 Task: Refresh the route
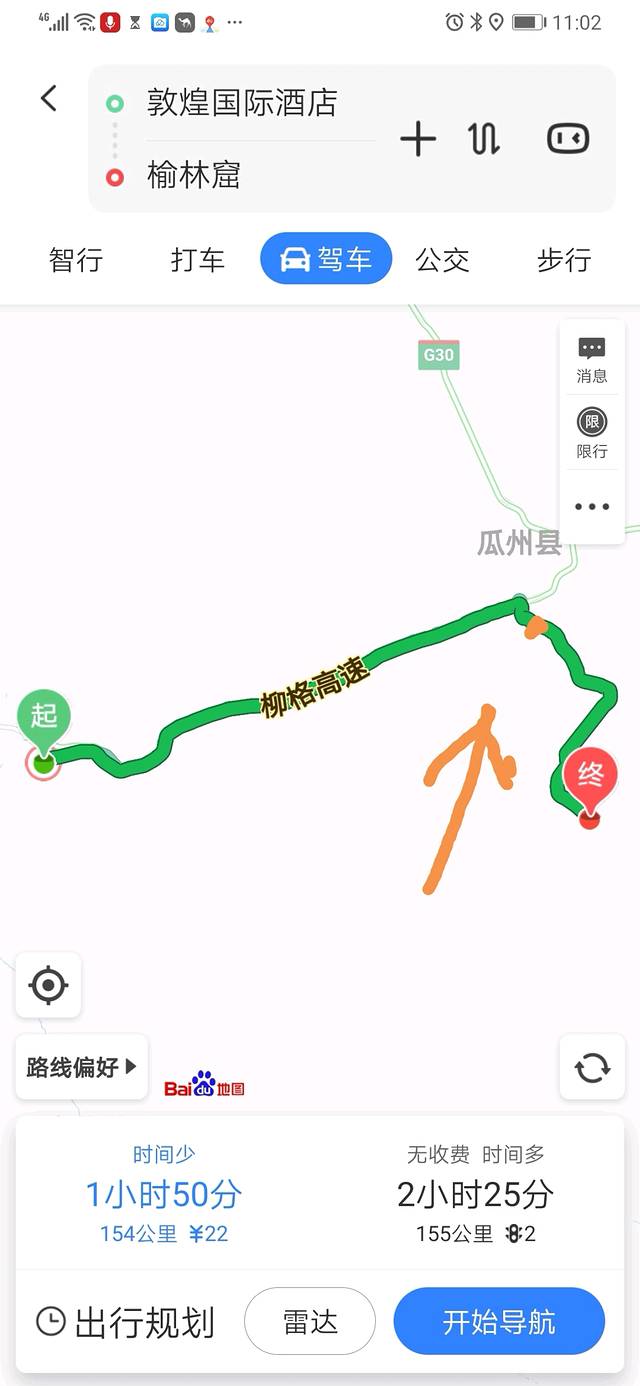point(592,1067)
